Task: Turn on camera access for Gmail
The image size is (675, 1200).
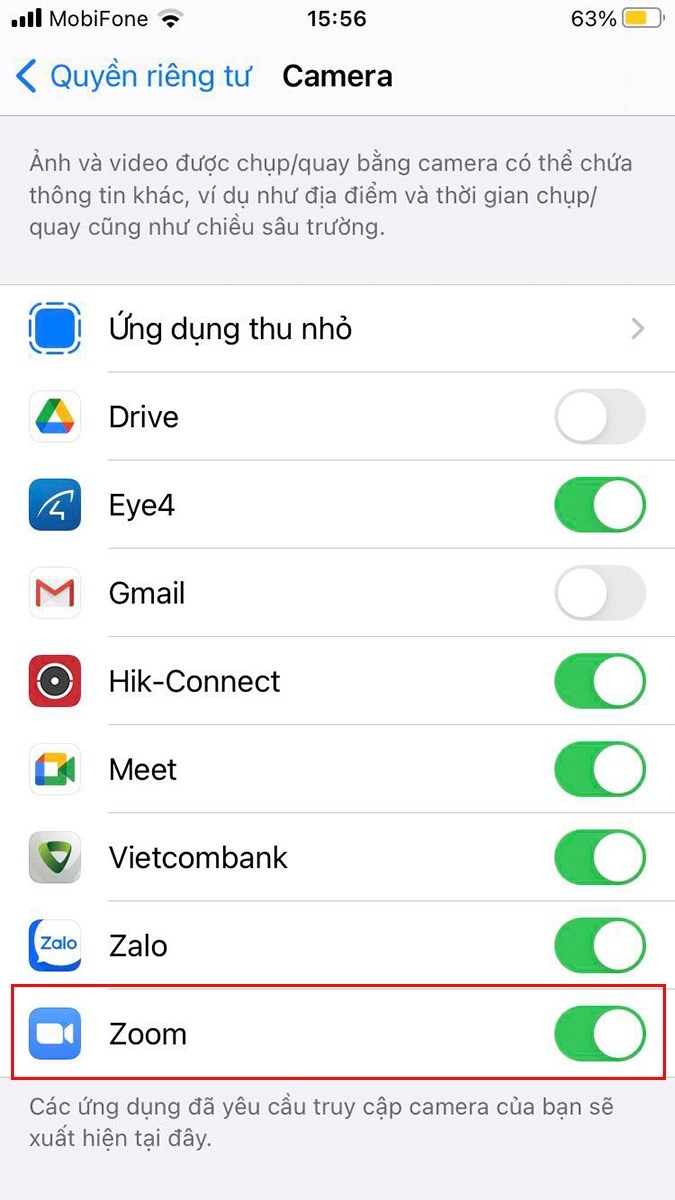Action: [x=600, y=593]
